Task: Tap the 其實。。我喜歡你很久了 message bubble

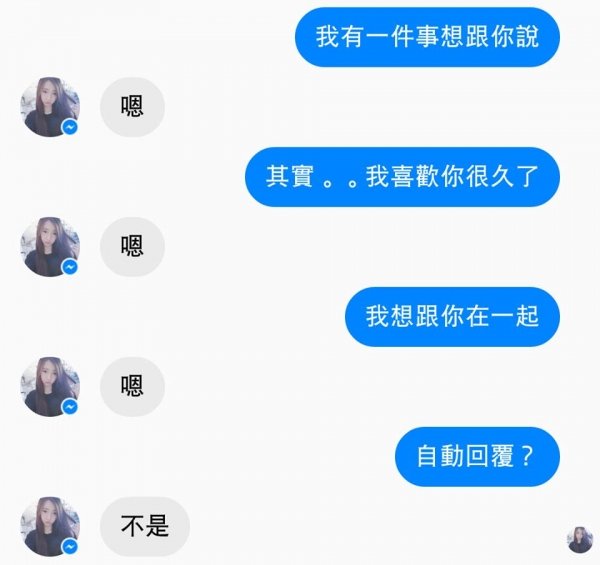Action: click(402, 177)
